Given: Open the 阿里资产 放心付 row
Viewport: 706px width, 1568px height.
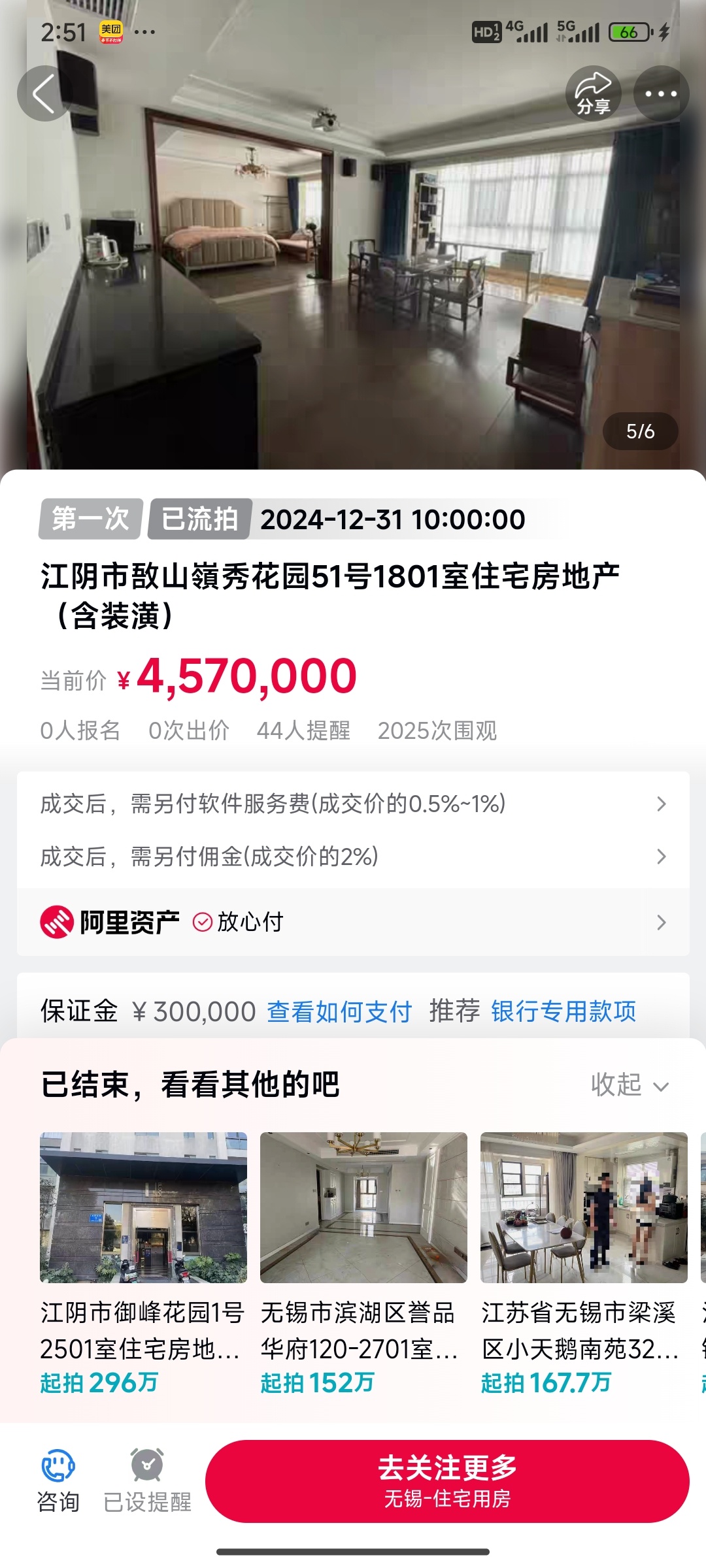Looking at the screenshot, I should pyautogui.click(x=353, y=922).
